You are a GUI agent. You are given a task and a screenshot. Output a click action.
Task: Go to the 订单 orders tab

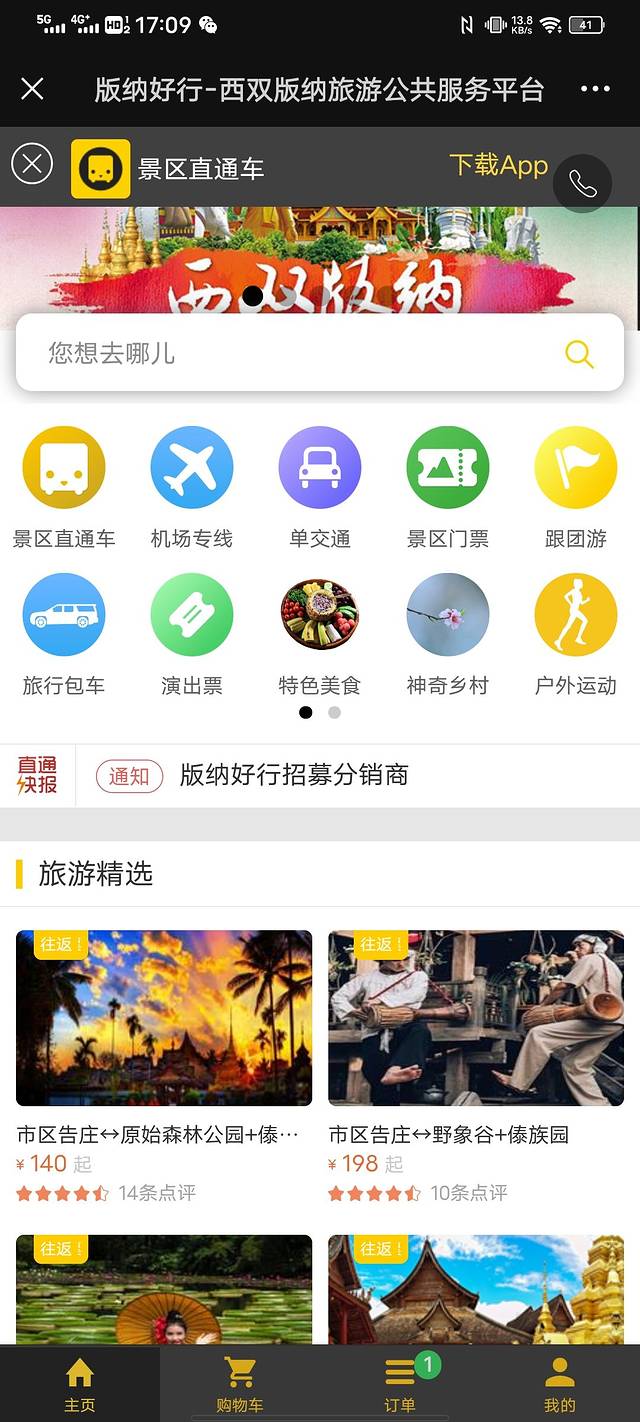[400, 1384]
